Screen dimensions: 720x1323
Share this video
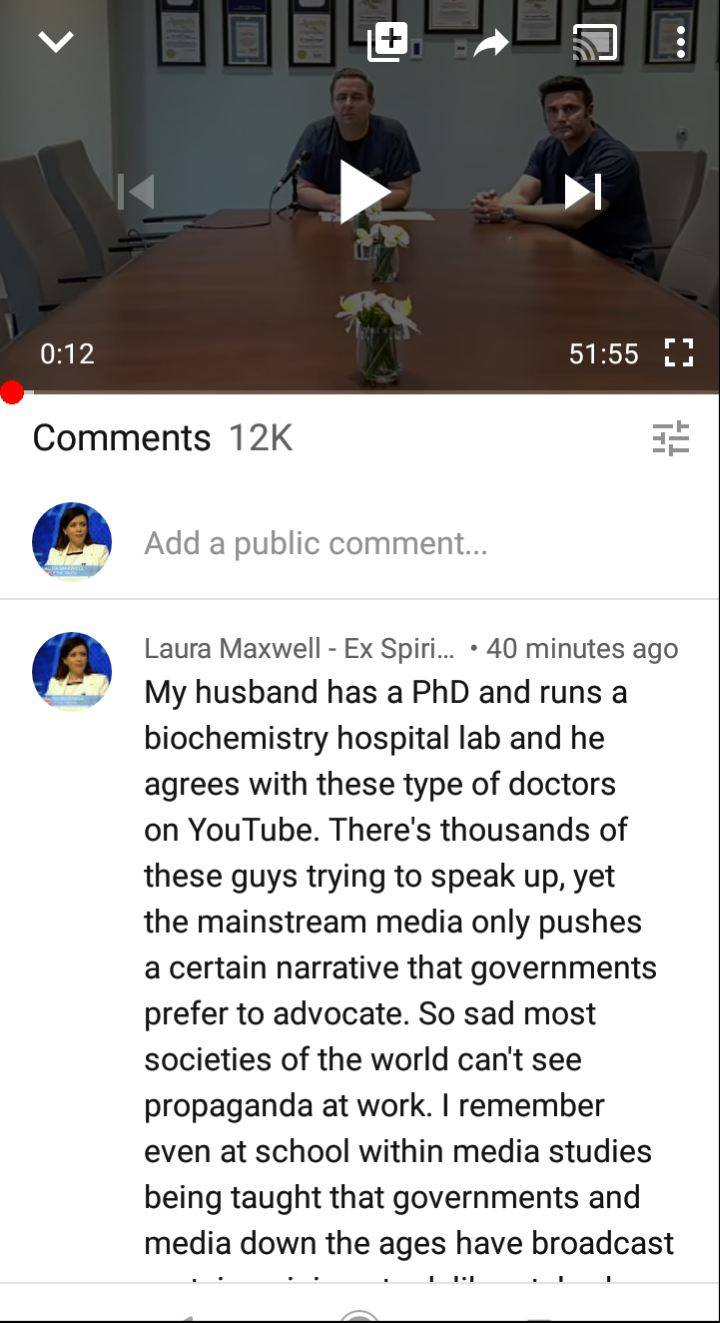click(491, 43)
